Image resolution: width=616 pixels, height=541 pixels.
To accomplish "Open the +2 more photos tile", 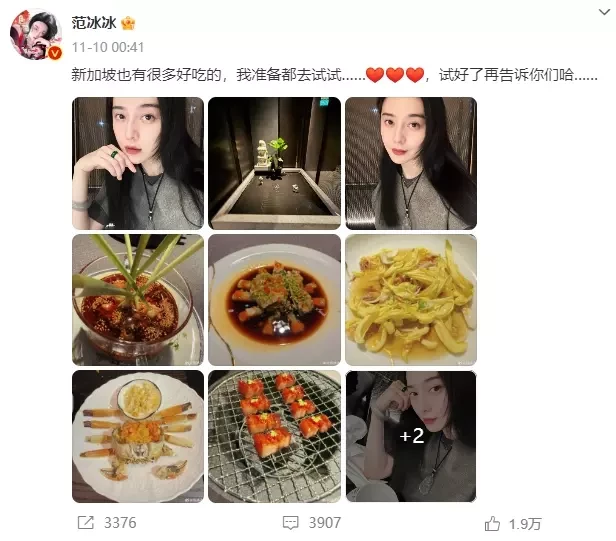I will point(410,436).
